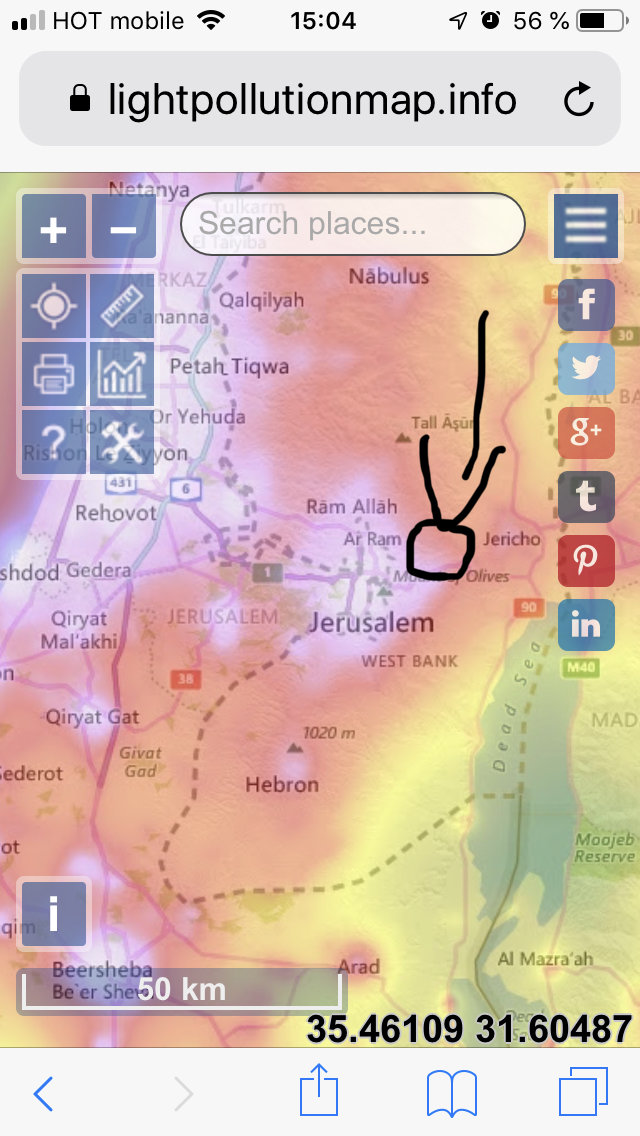Open the hamburger menu

(586, 226)
